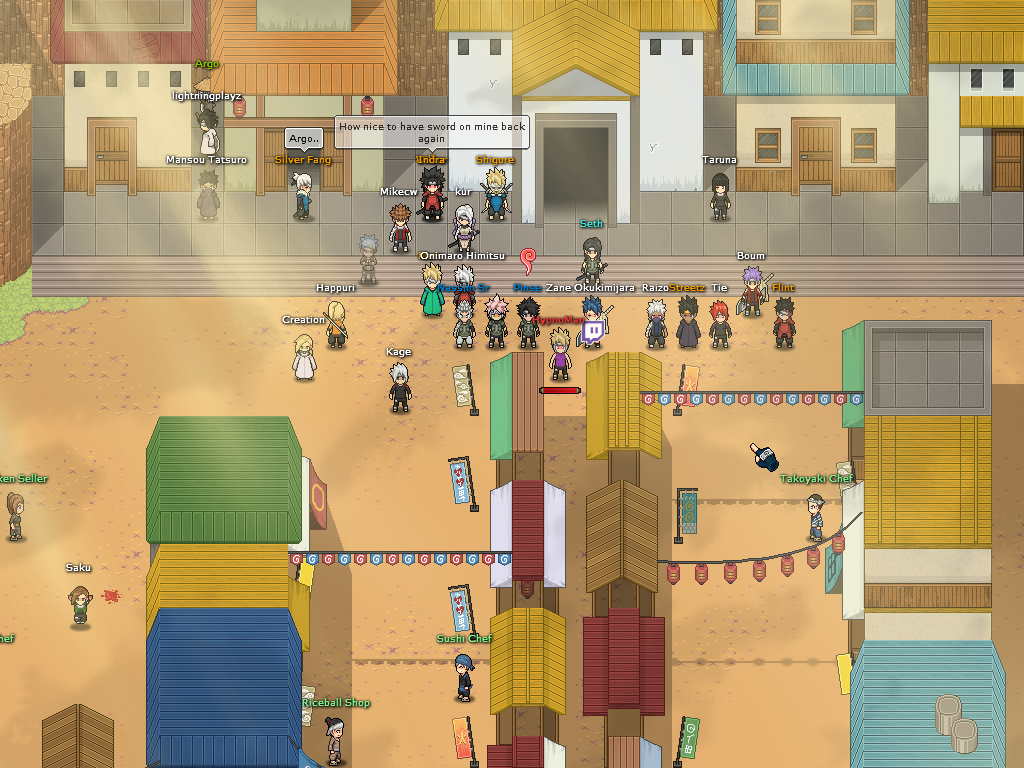1024x768 pixels.
Task: Select the character named Seth
Action: (x=592, y=259)
